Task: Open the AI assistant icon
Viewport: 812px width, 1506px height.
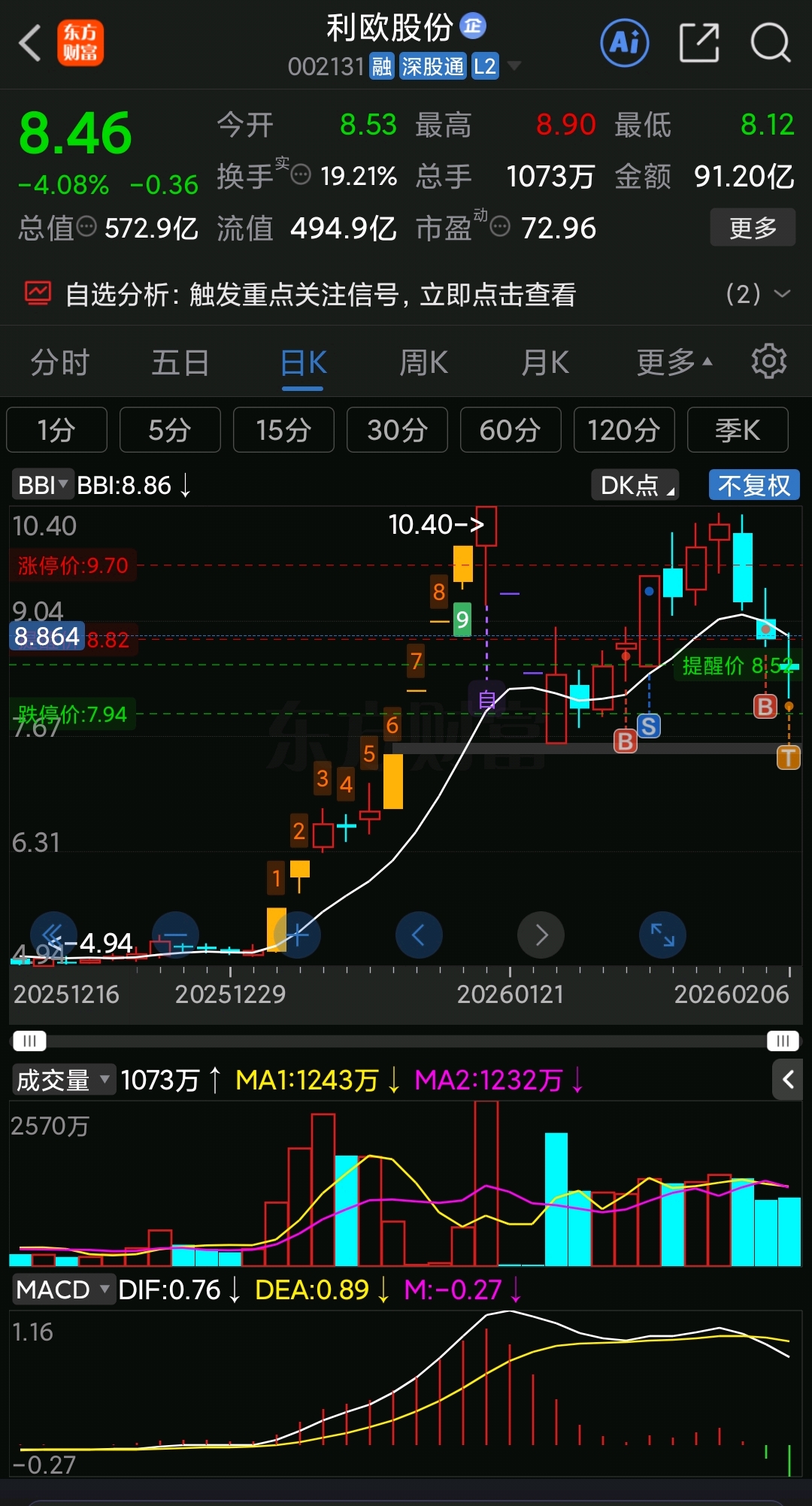Action: [x=625, y=43]
